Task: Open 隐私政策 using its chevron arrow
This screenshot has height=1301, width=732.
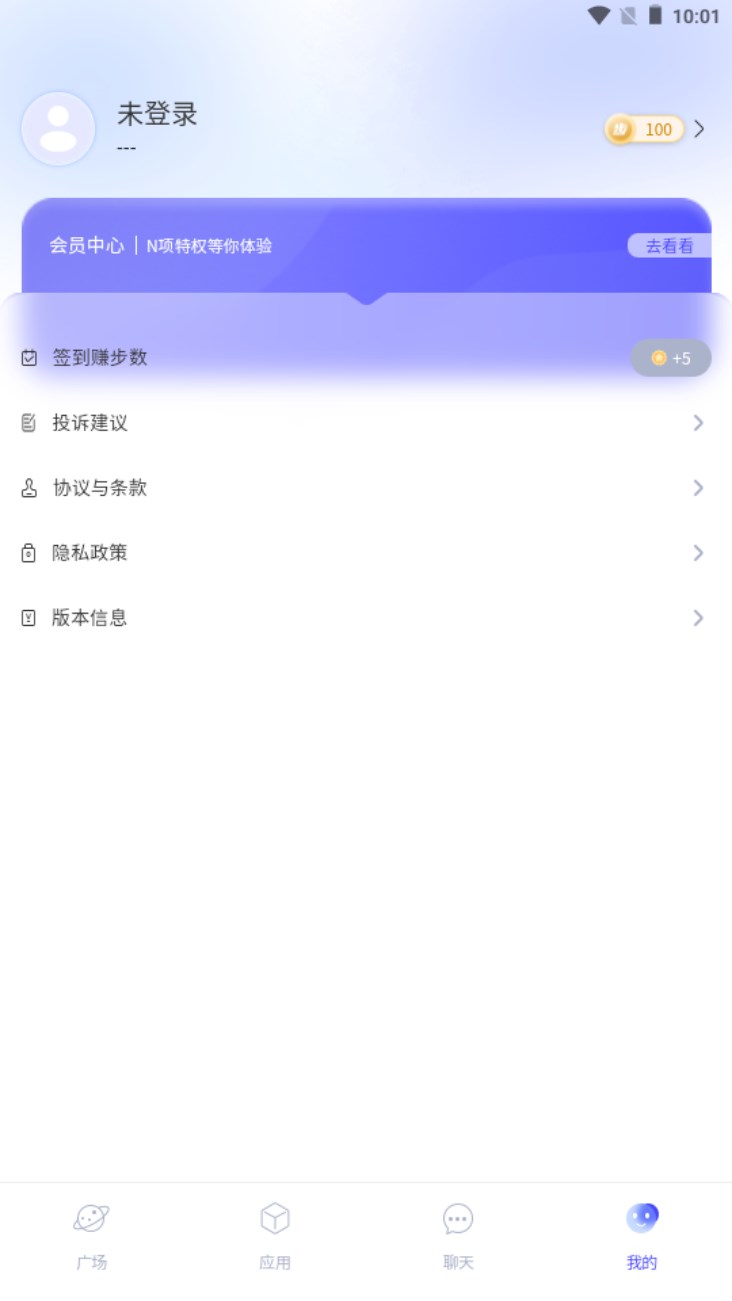Action: 698,552
